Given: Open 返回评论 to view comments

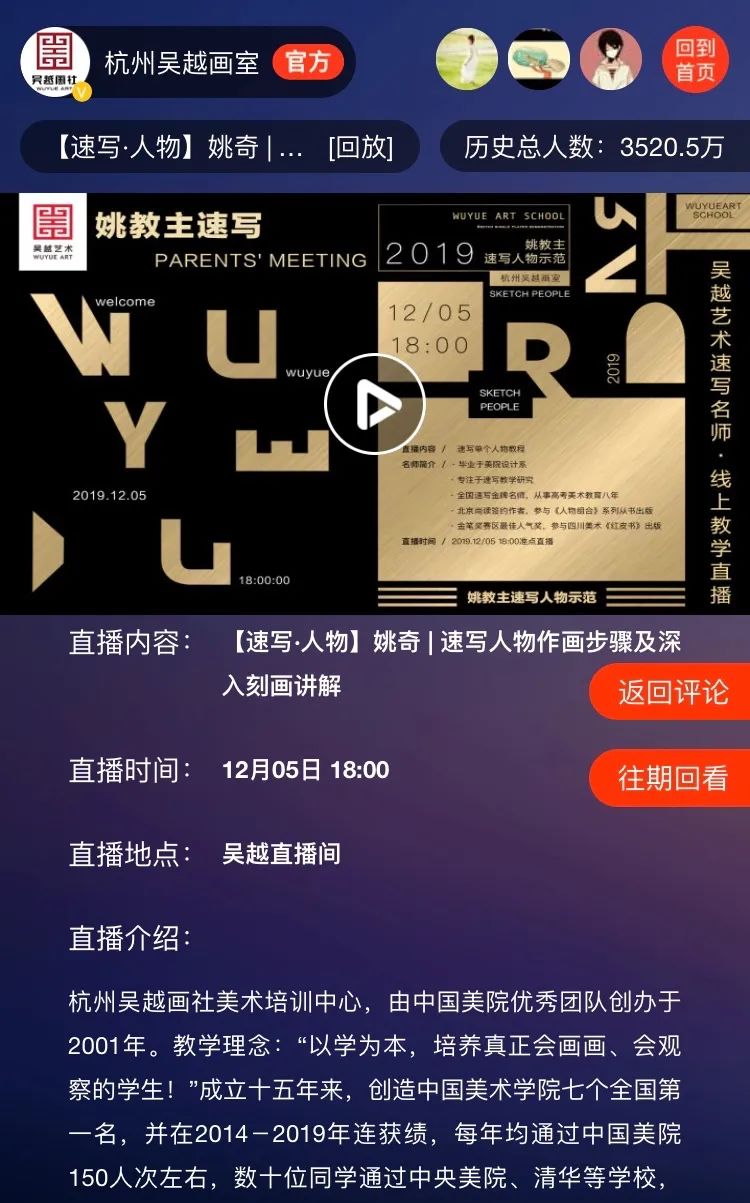Looking at the screenshot, I should [672, 692].
